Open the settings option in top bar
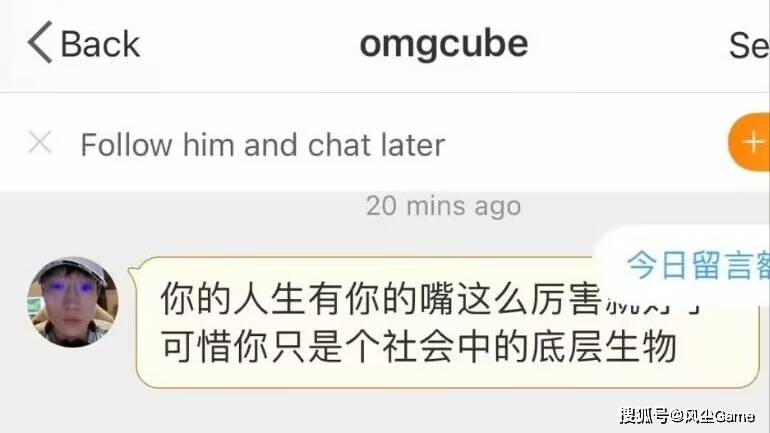The width and height of the screenshot is (770, 433). click(x=748, y=44)
